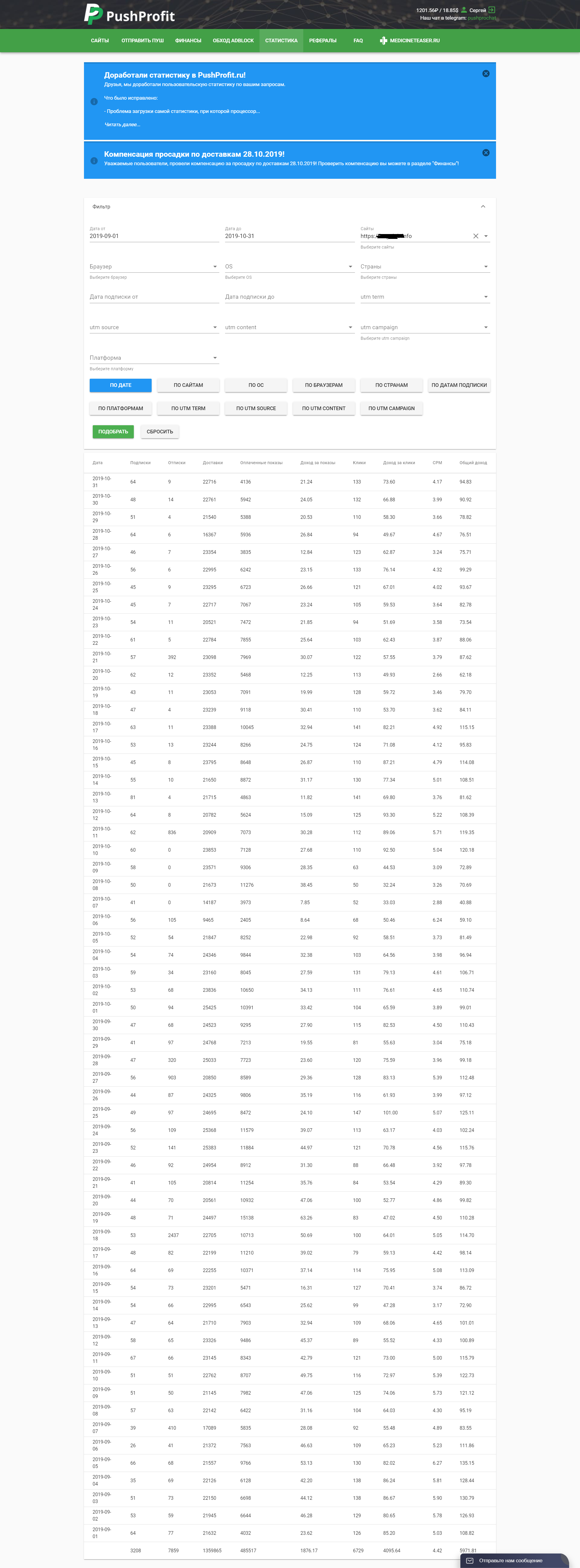Image resolution: width=580 pixels, height=1568 pixels.
Task: Group statistics ПО СТРАНАМ
Action: 391,385
